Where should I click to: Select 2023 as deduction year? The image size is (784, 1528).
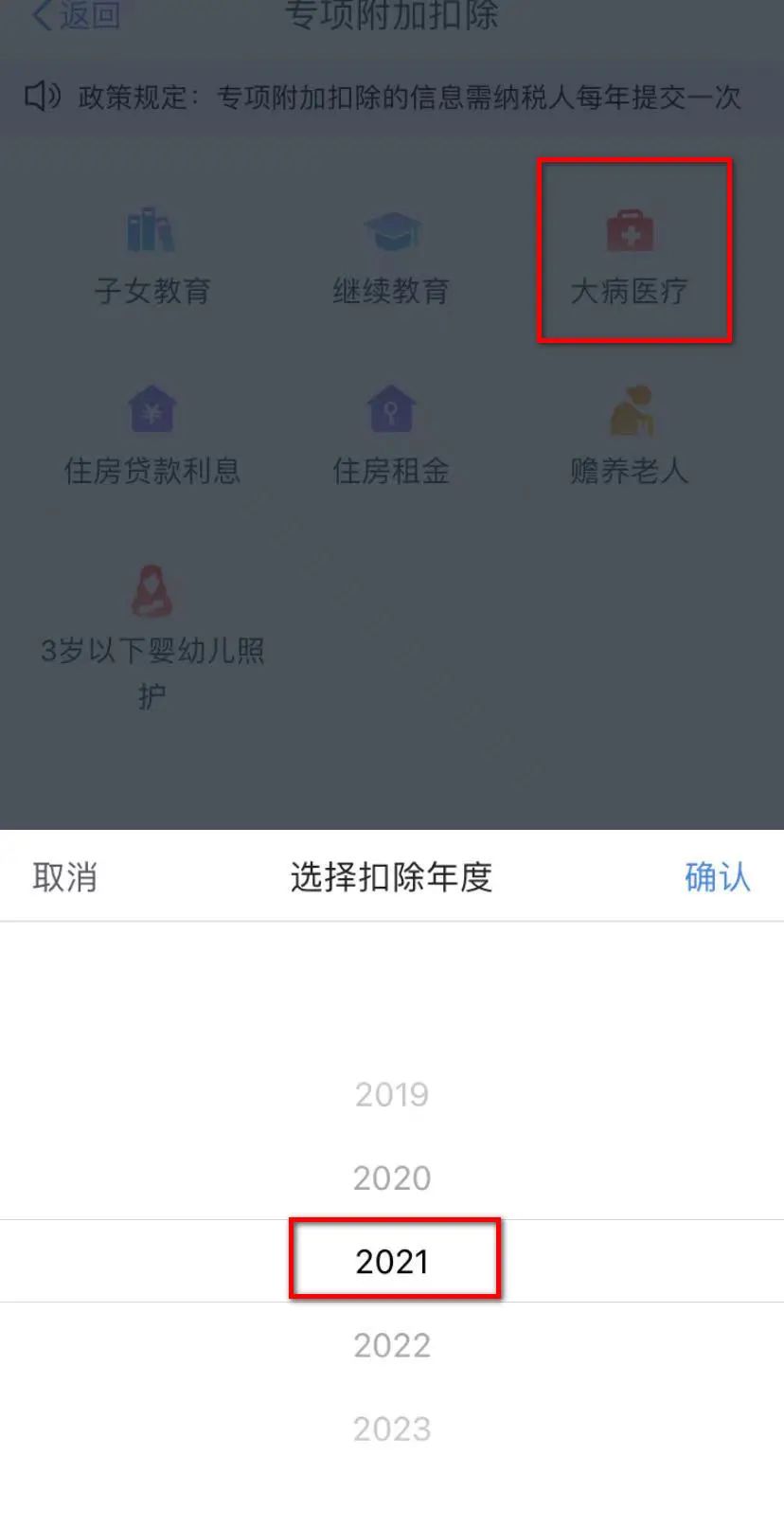tap(392, 1429)
